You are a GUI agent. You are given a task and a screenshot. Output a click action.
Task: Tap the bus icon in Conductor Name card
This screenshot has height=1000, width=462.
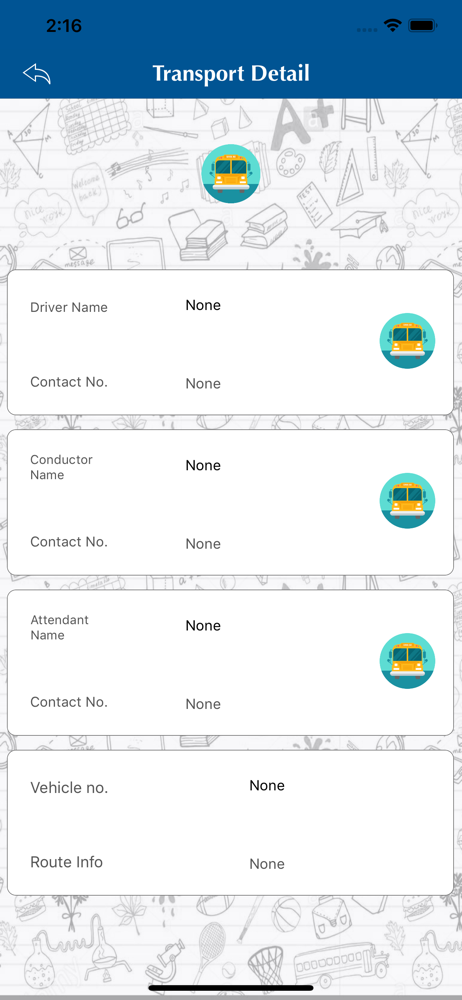[407, 501]
